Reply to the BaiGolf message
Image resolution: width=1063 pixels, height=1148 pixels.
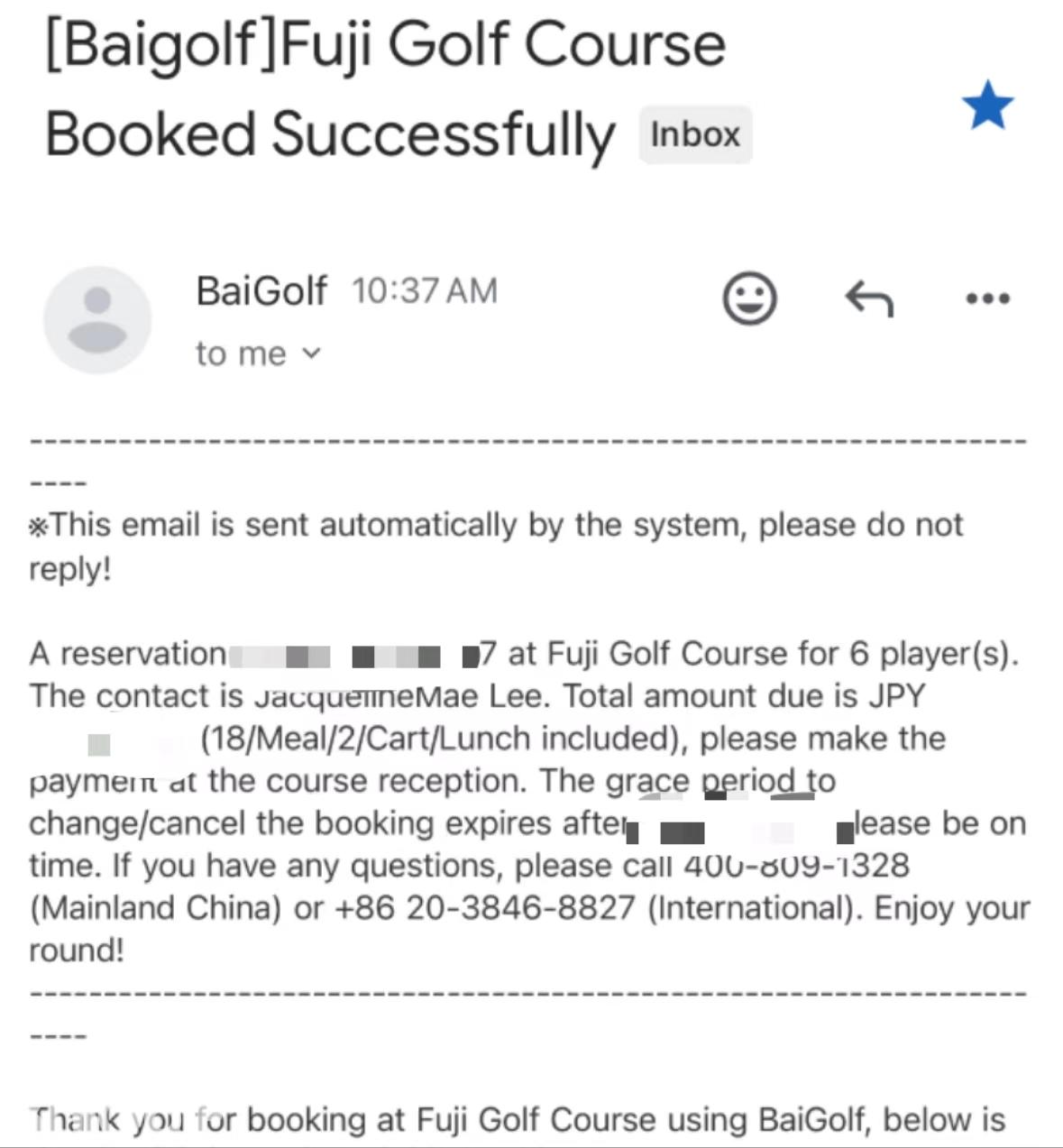click(x=868, y=298)
